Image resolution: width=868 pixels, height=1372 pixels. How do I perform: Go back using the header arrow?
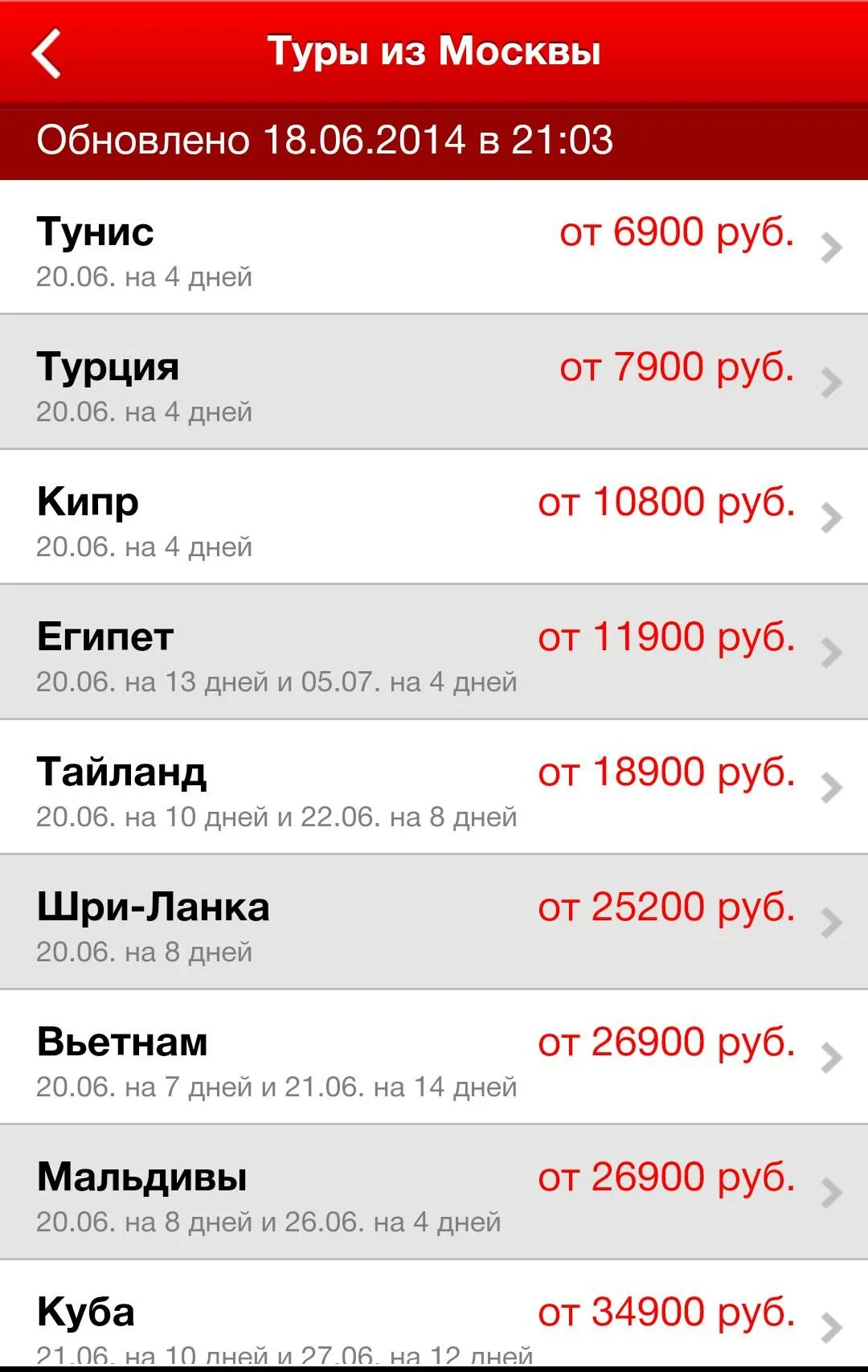pos(47,53)
